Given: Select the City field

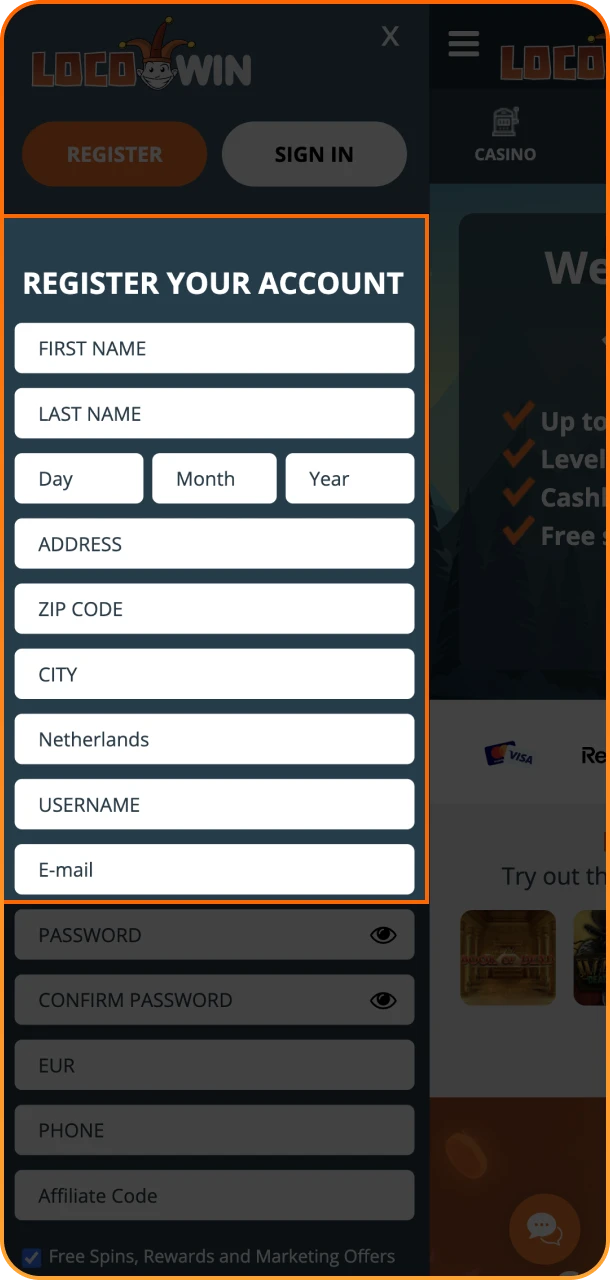Looking at the screenshot, I should pos(214,673).
